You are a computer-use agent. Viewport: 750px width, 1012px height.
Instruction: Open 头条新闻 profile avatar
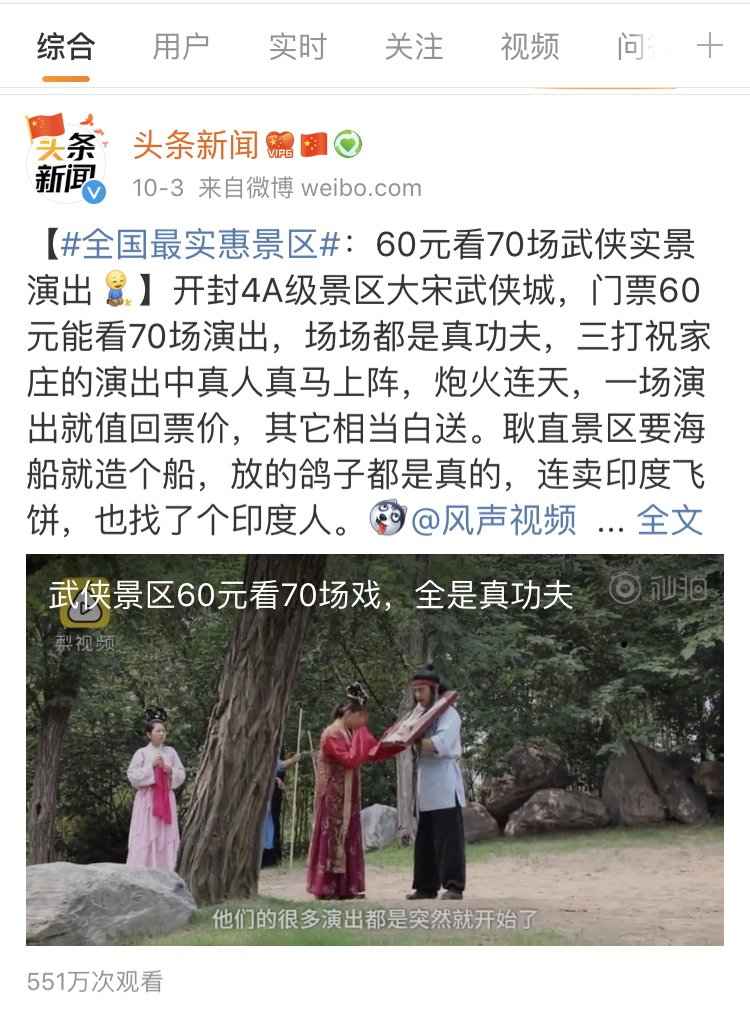(x=66, y=160)
